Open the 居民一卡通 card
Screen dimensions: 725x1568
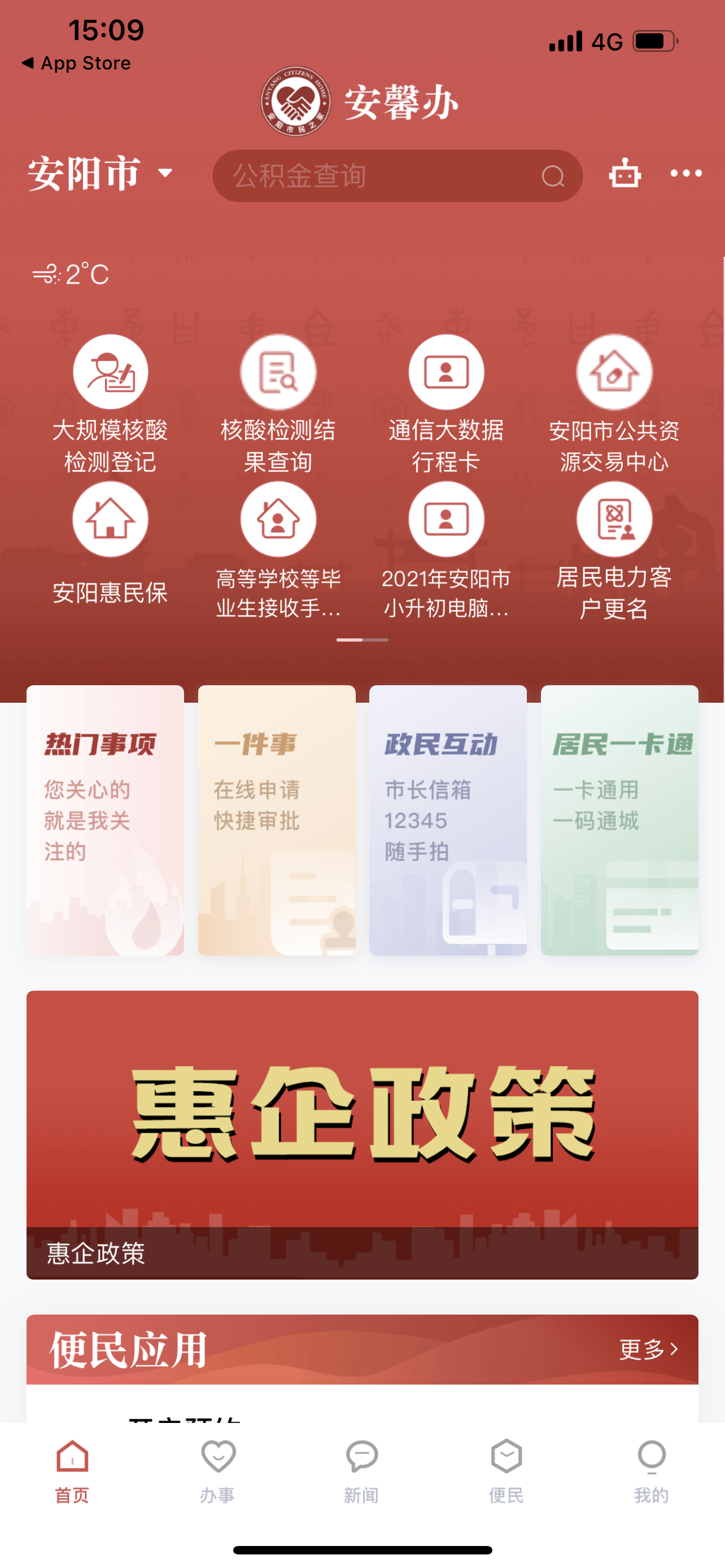[619, 820]
